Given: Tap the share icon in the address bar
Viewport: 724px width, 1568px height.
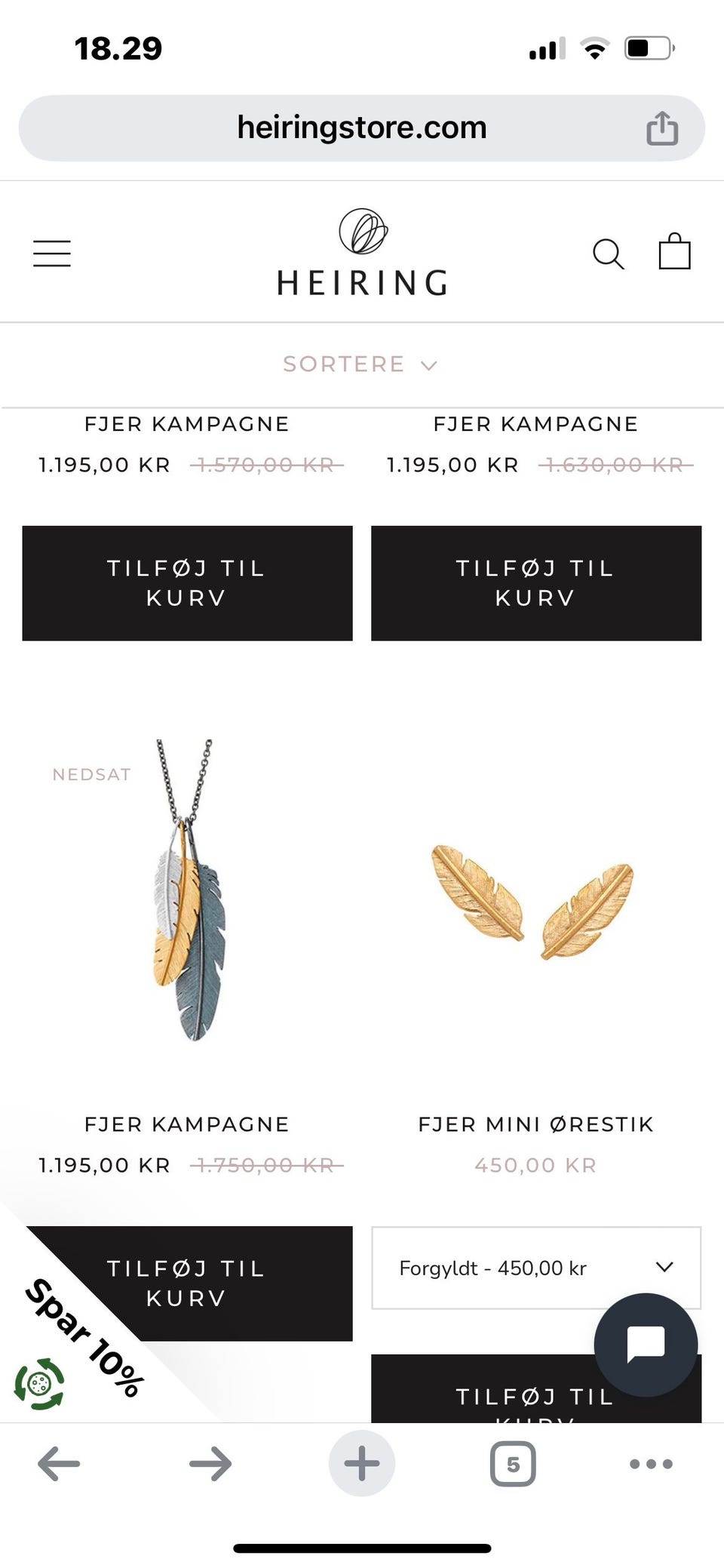Looking at the screenshot, I should pyautogui.click(x=662, y=127).
